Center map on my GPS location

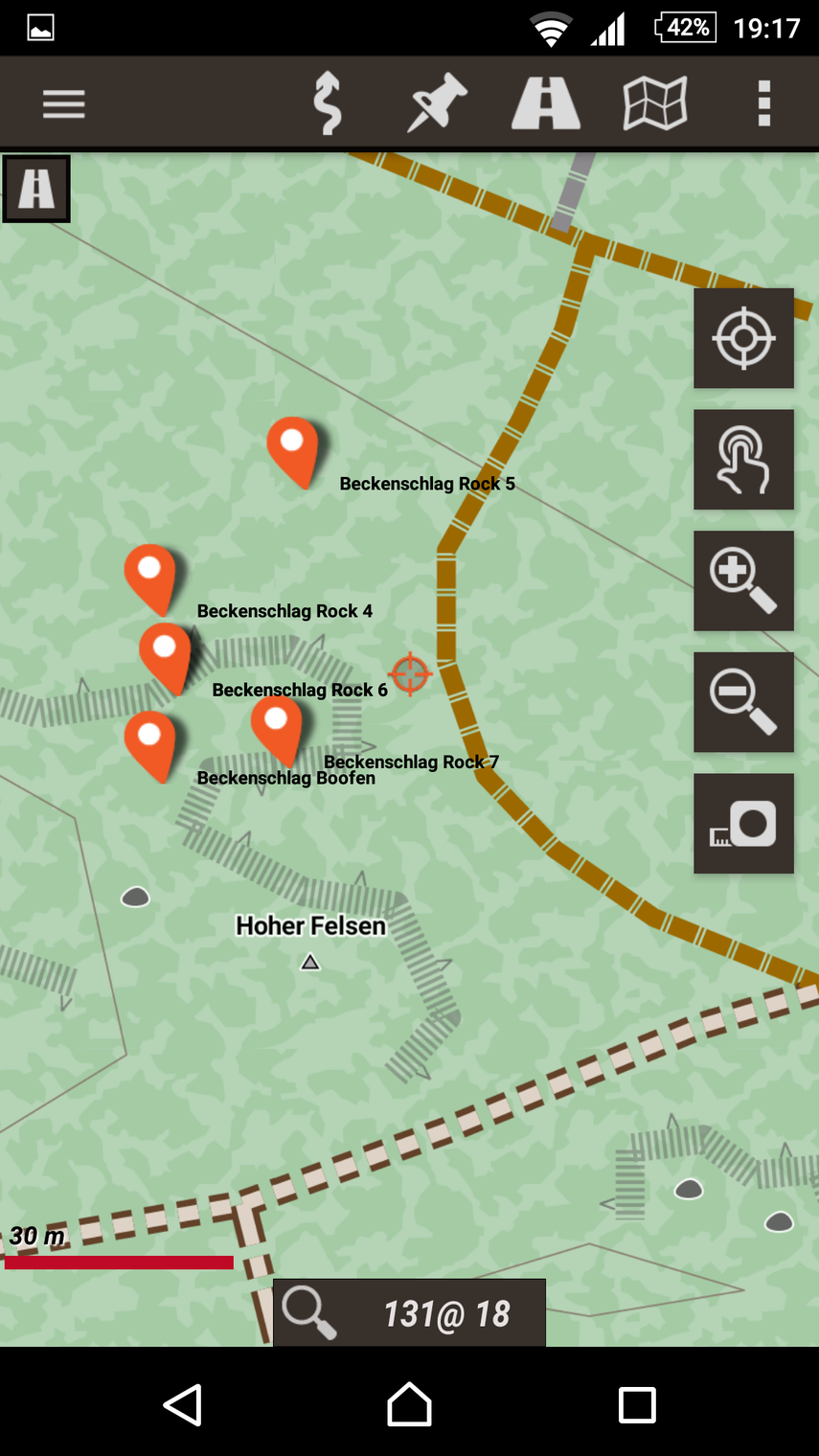[x=743, y=338]
